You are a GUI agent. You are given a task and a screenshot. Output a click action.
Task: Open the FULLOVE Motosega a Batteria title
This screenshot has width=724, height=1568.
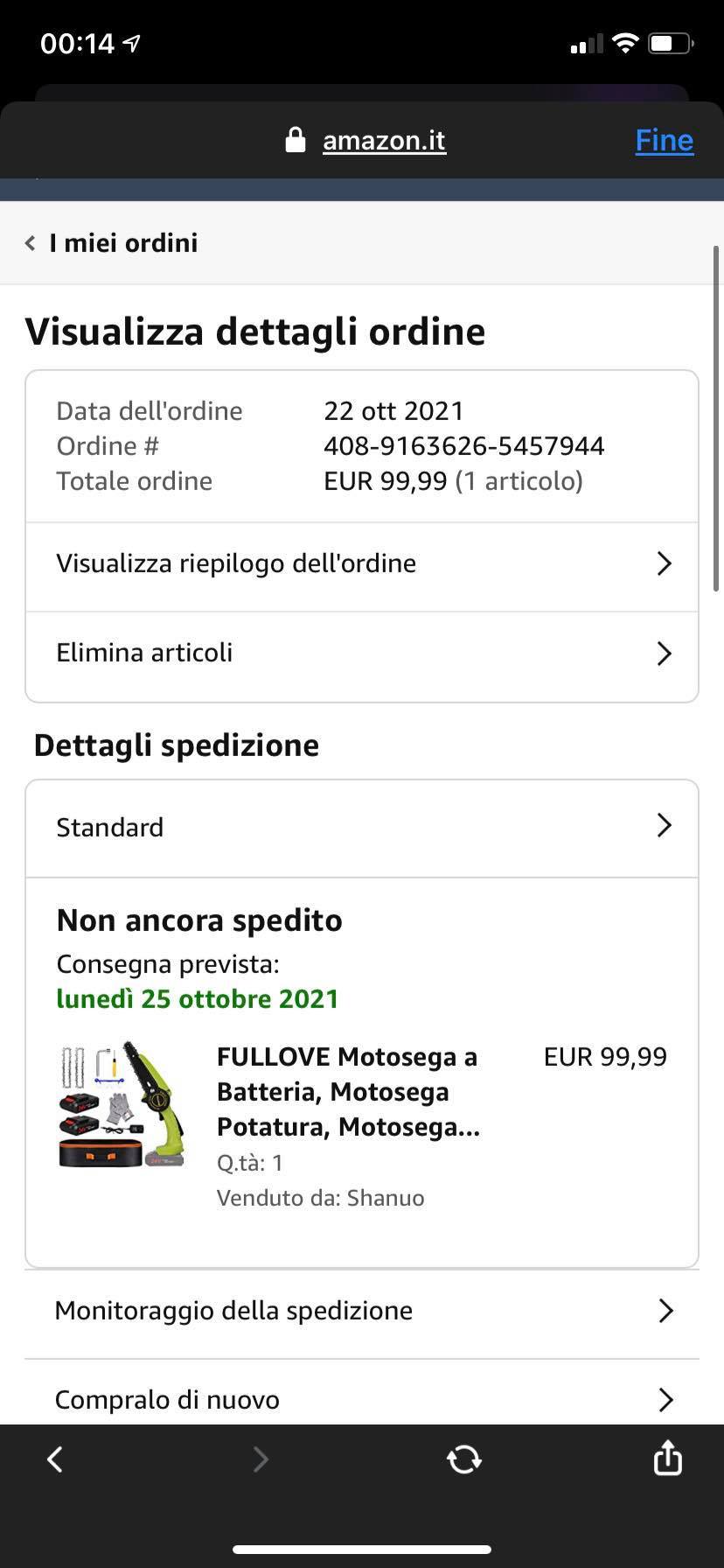pyautogui.click(x=348, y=1092)
